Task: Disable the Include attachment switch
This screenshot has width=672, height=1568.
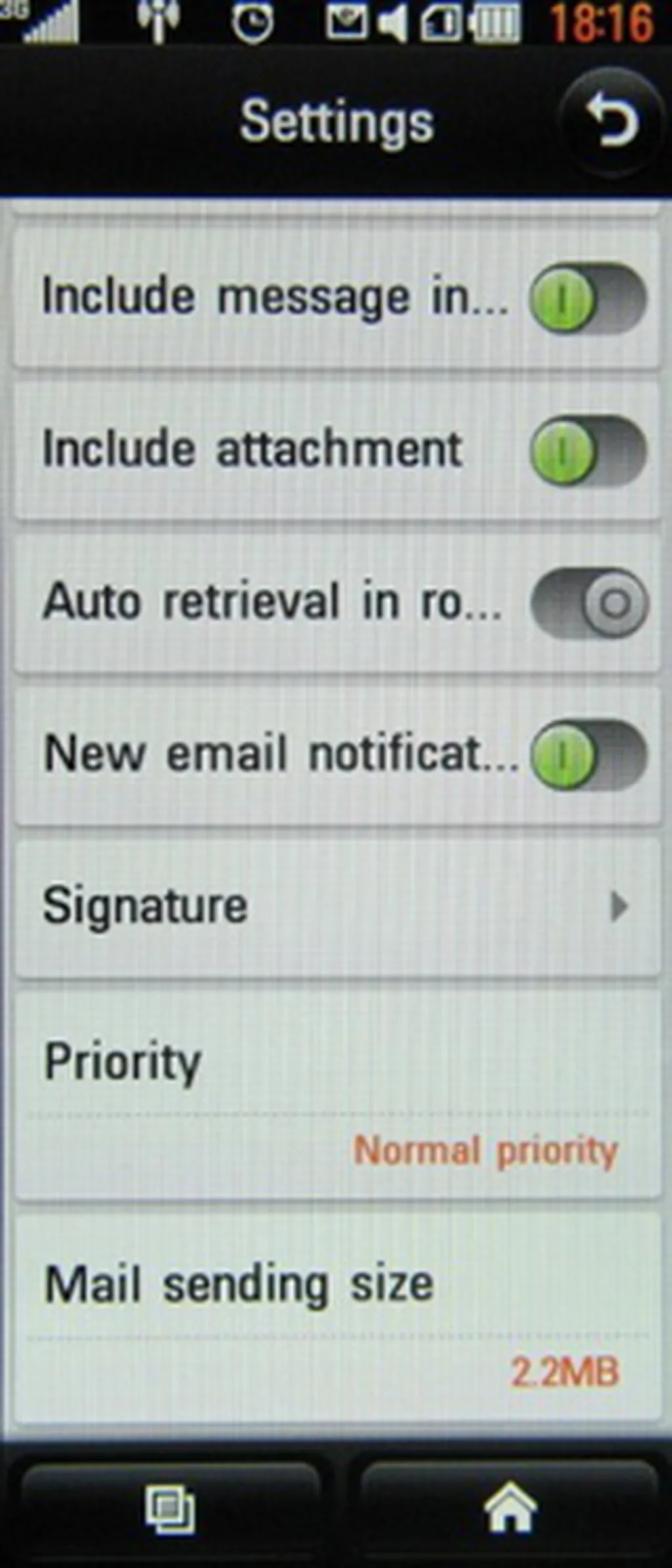Action: (588, 452)
